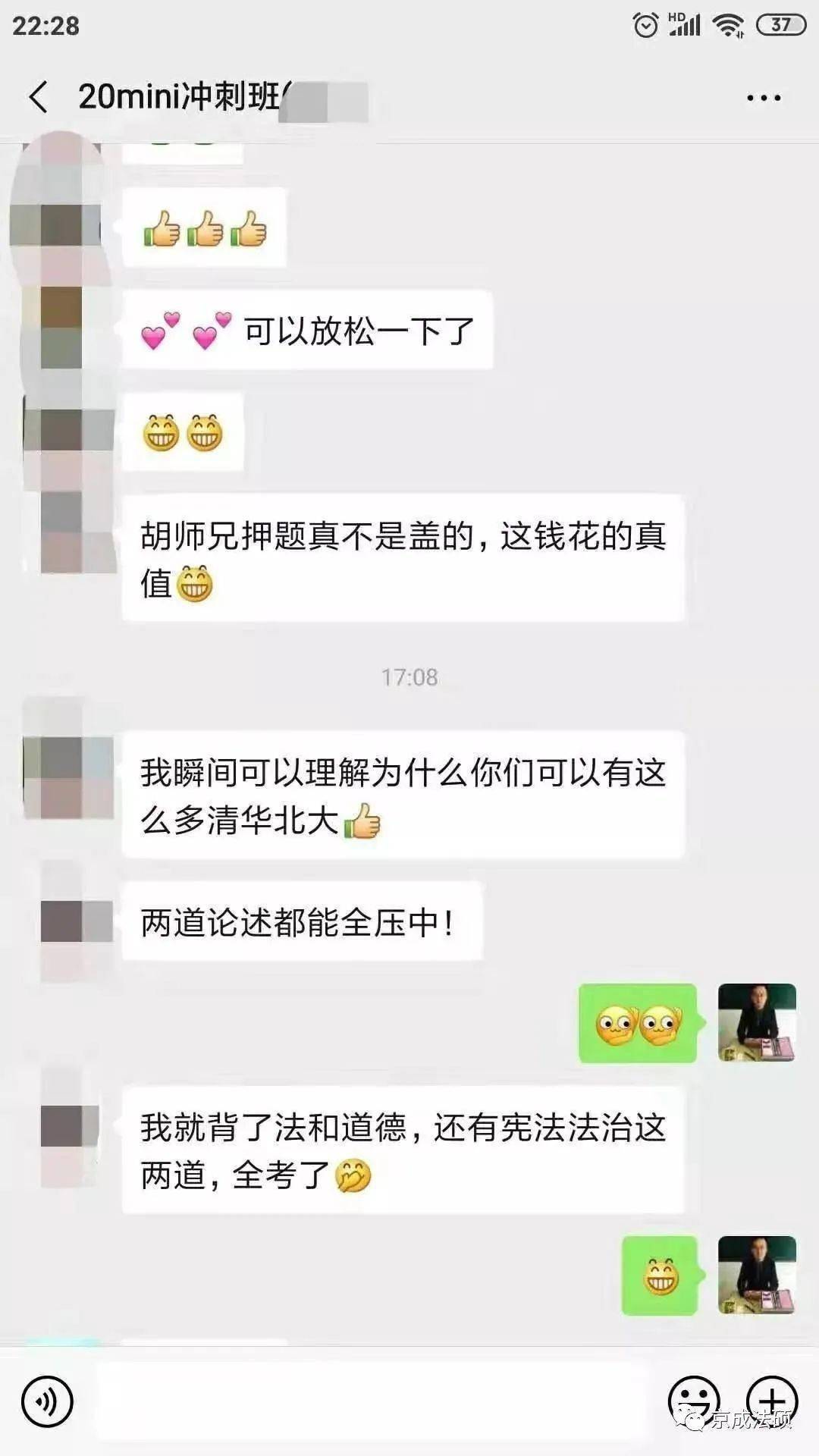Open own avatar next to grinning emoji reply
Image resolution: width=819 pixels, height=1456 pixels.
tap(756, 1274)
